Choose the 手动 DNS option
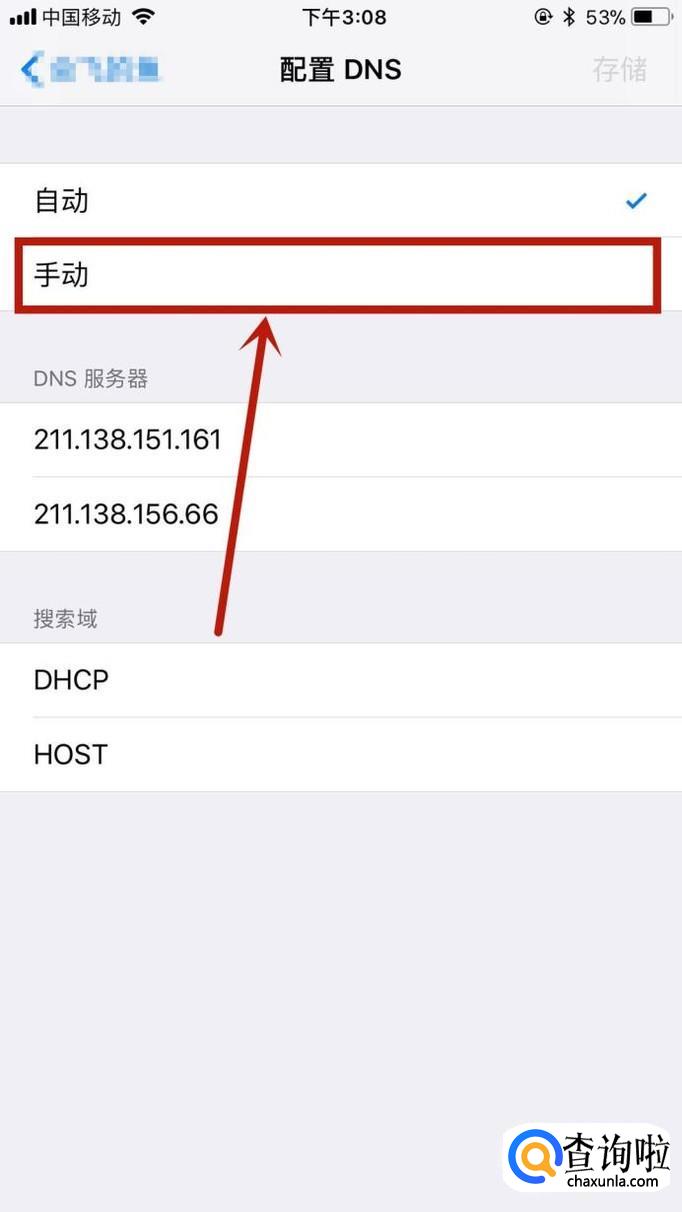 click(x=341, y=274)
